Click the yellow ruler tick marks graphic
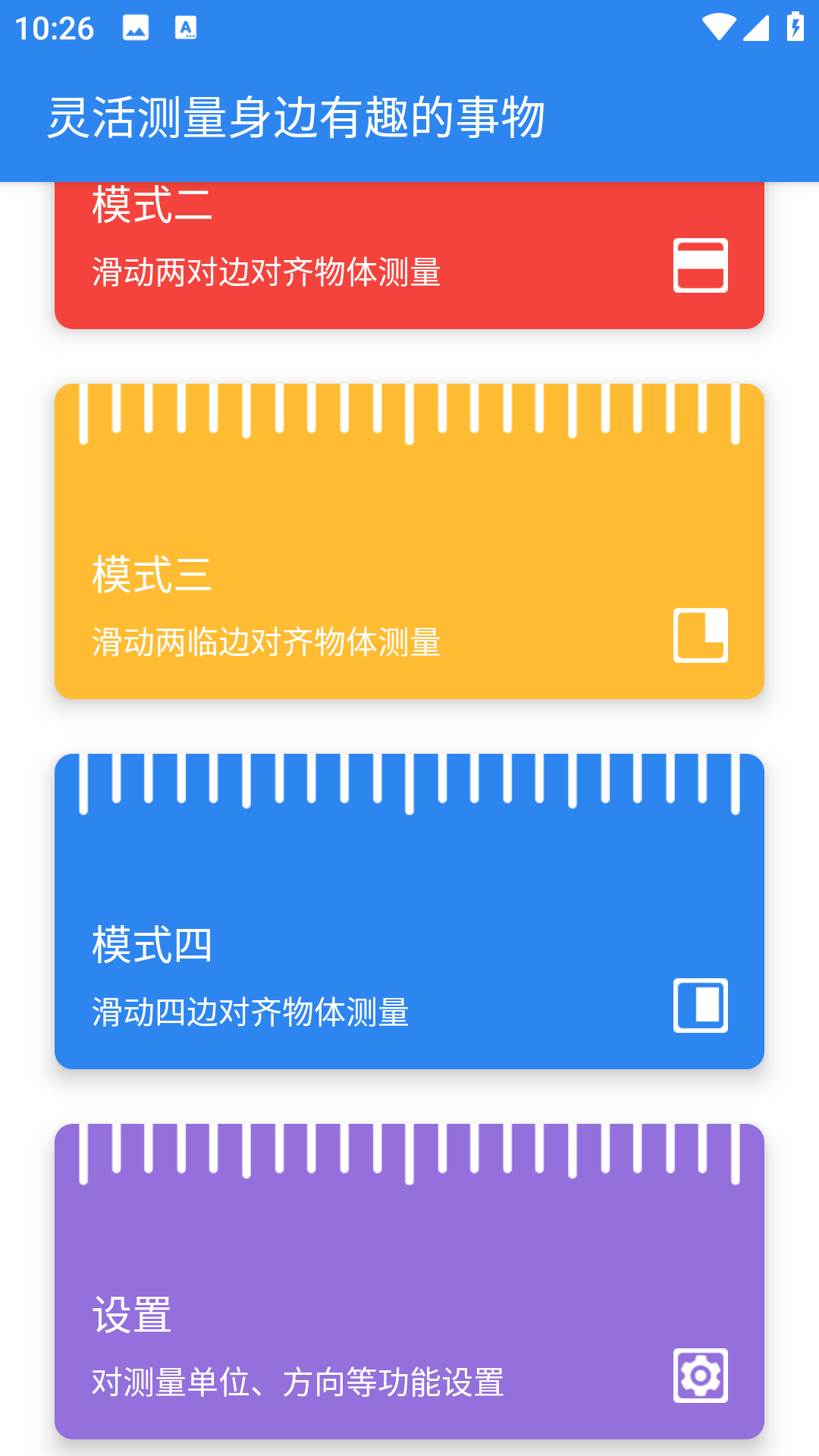 (409, 415)
